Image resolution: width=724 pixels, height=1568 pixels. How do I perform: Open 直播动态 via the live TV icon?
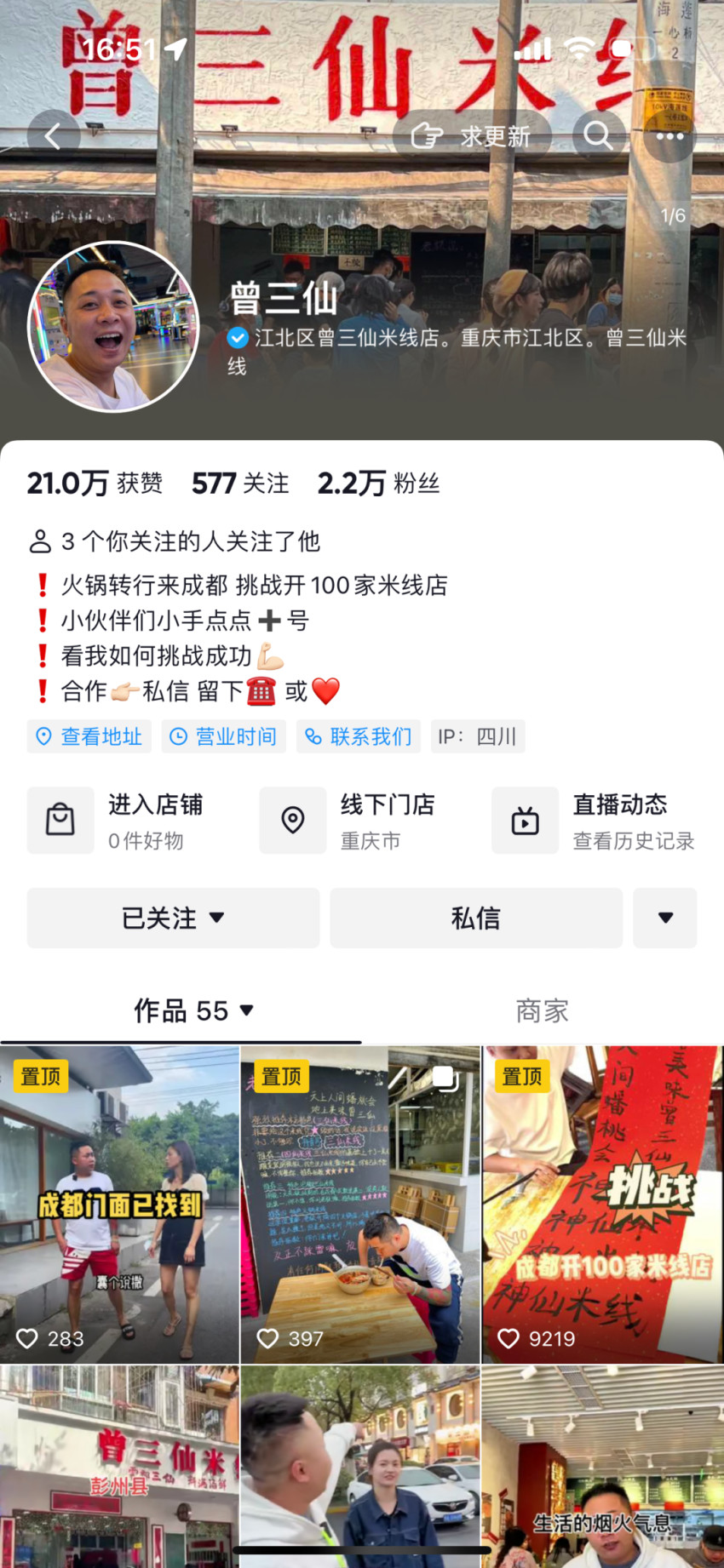(525, 821)
